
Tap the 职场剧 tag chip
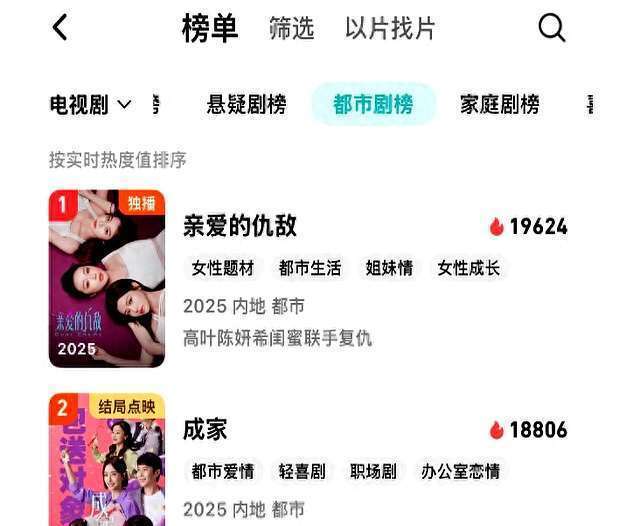(x=373, y=471)
